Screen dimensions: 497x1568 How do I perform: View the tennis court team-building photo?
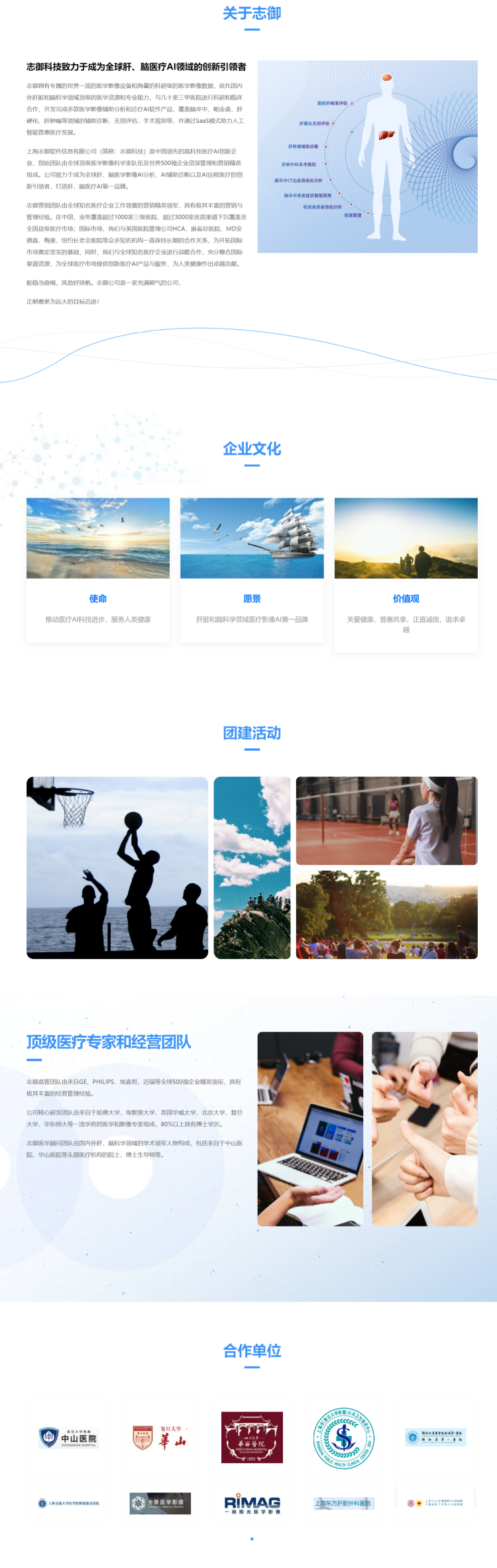point(386,820)
